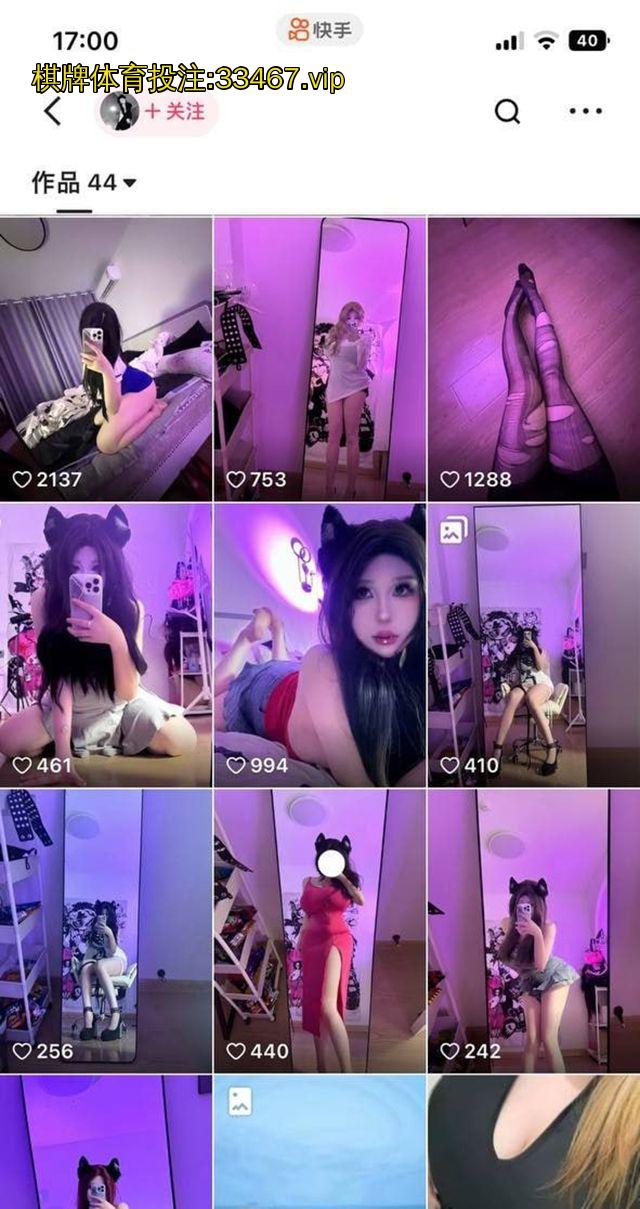Image resolution: width=640 pixels, height=1209 pixels.
Task: Open the search icon
Action: [x=508, y=111]
